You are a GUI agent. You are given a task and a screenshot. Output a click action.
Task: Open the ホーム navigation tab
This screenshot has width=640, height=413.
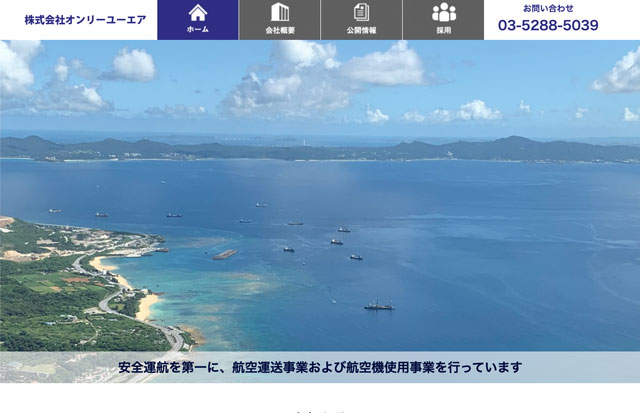(x=198, y=20)
